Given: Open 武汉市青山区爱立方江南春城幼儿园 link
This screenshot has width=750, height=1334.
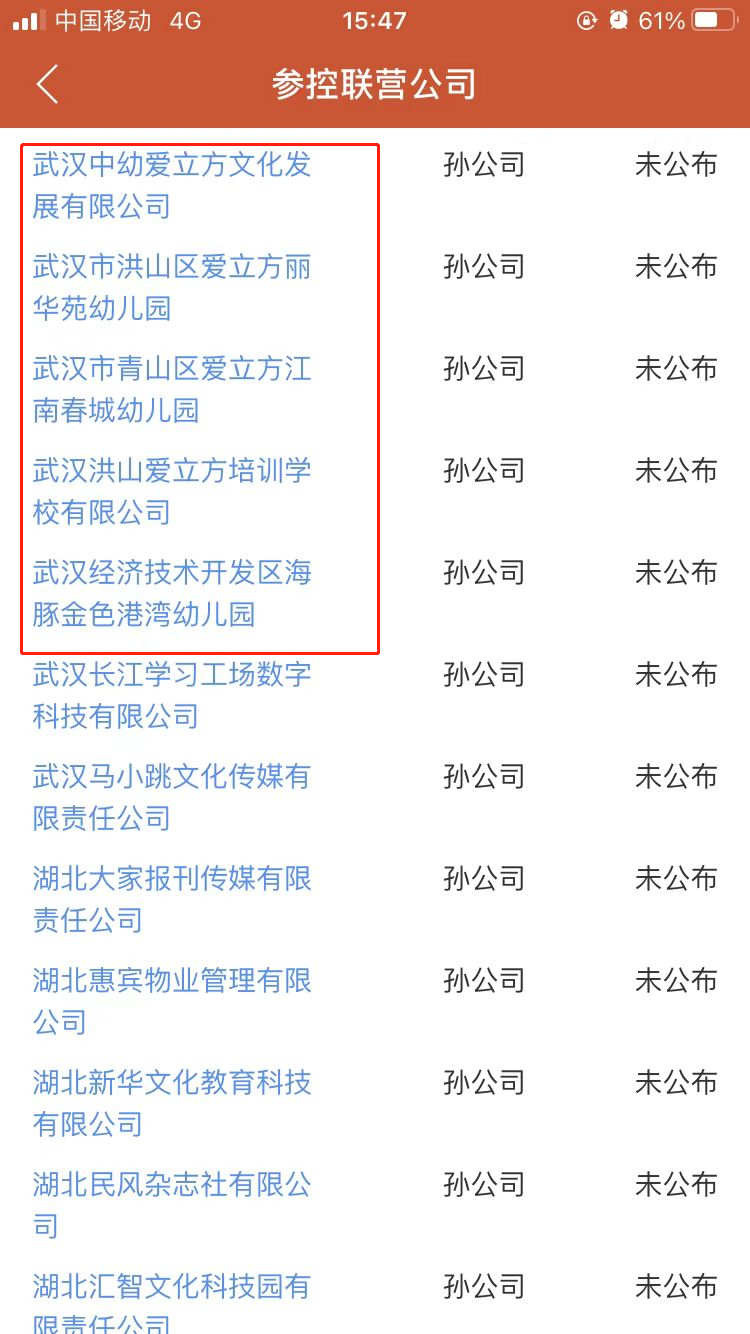Looking at the screenshot, I should pyautogui.click(x=172, y=389).
